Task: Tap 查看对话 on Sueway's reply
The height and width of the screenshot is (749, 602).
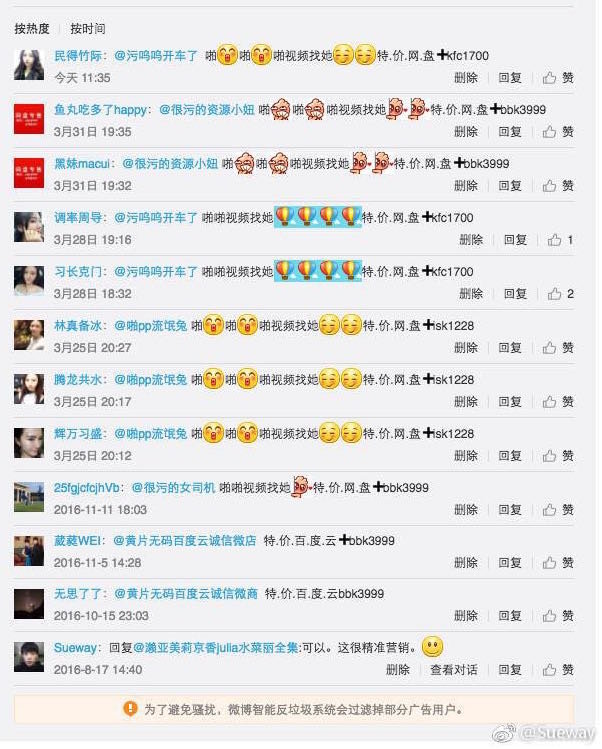Action: [x=454, y=670]
